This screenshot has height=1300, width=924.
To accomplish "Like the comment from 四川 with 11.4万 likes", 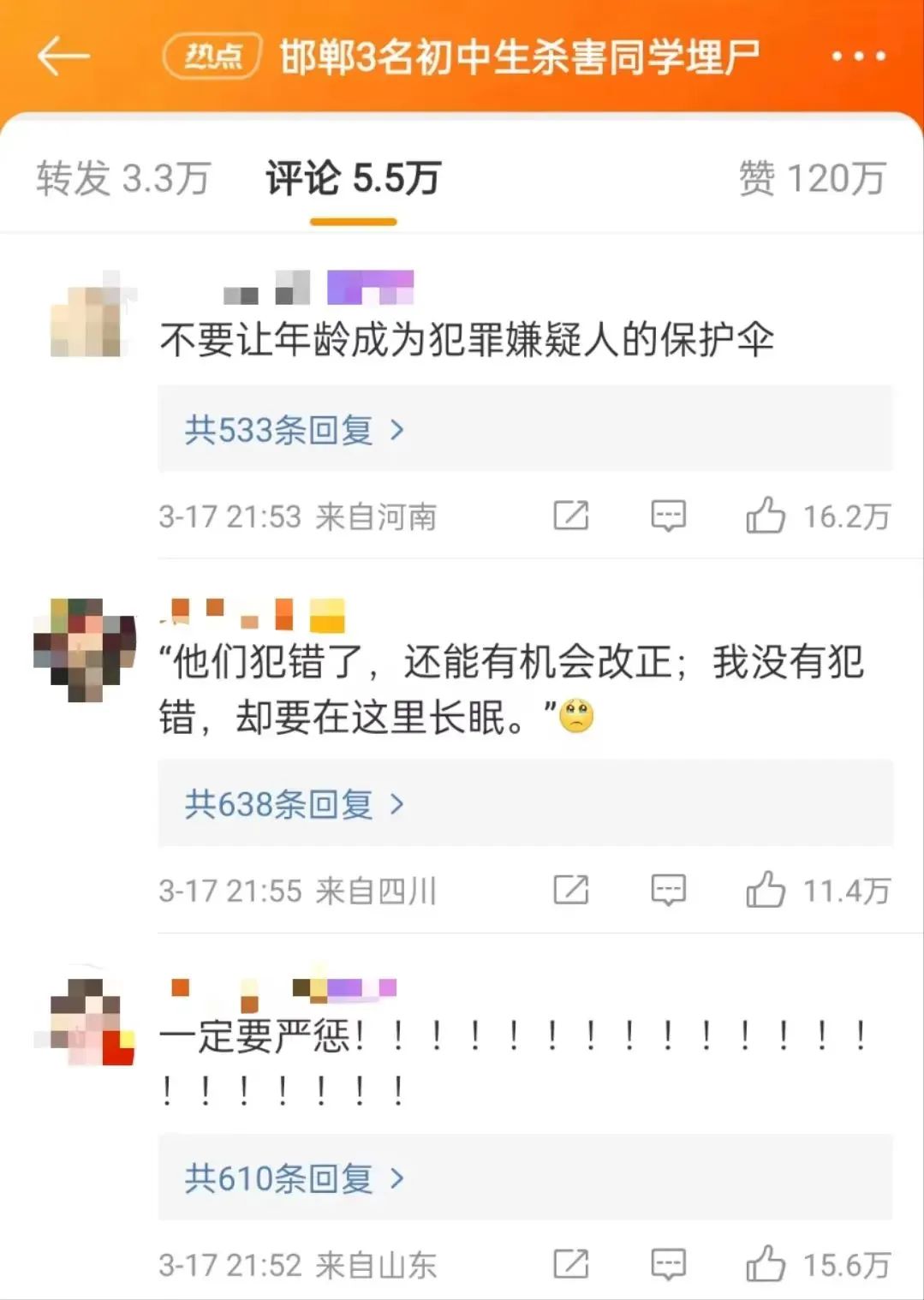I will (766, 890).
